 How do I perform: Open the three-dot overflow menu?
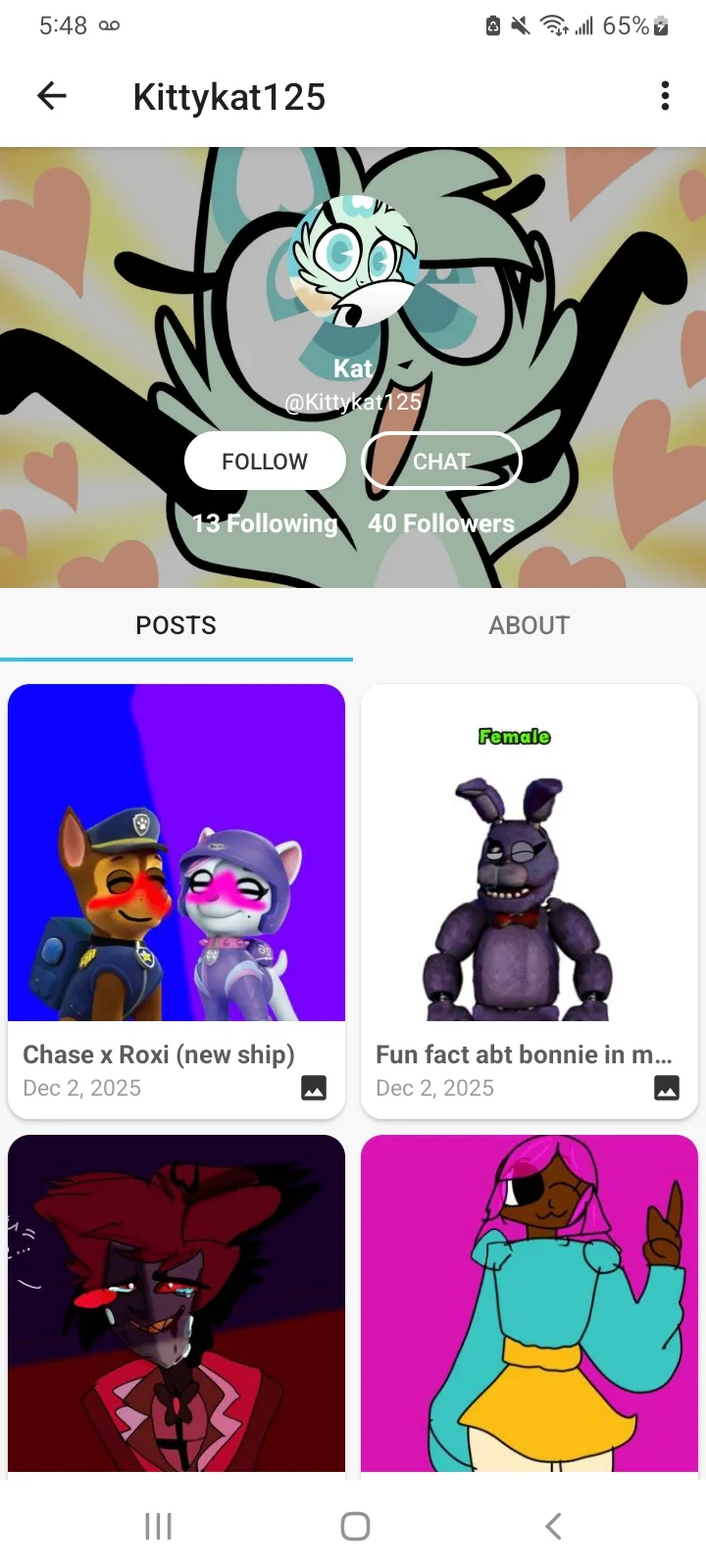tap(665, 96)
